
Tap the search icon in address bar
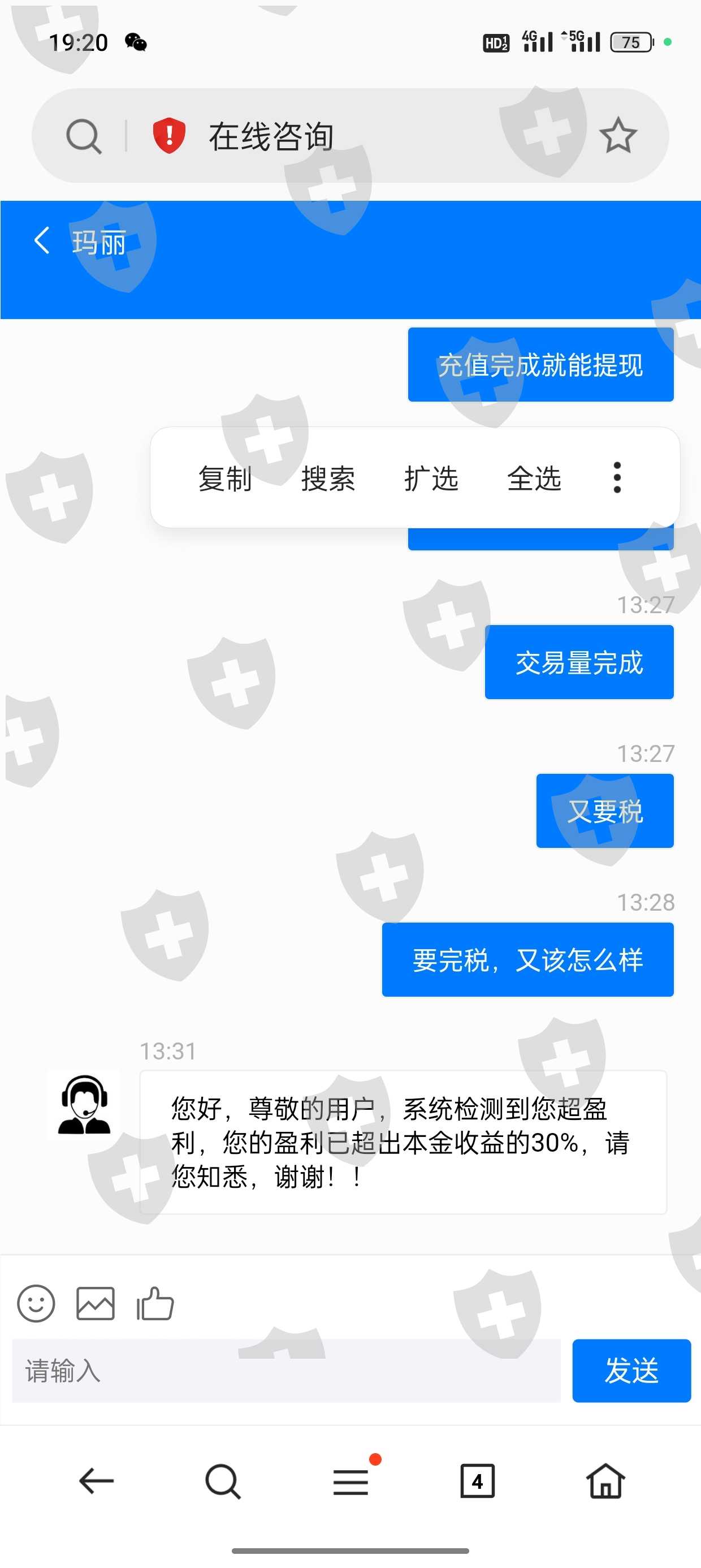coord(84,136)
